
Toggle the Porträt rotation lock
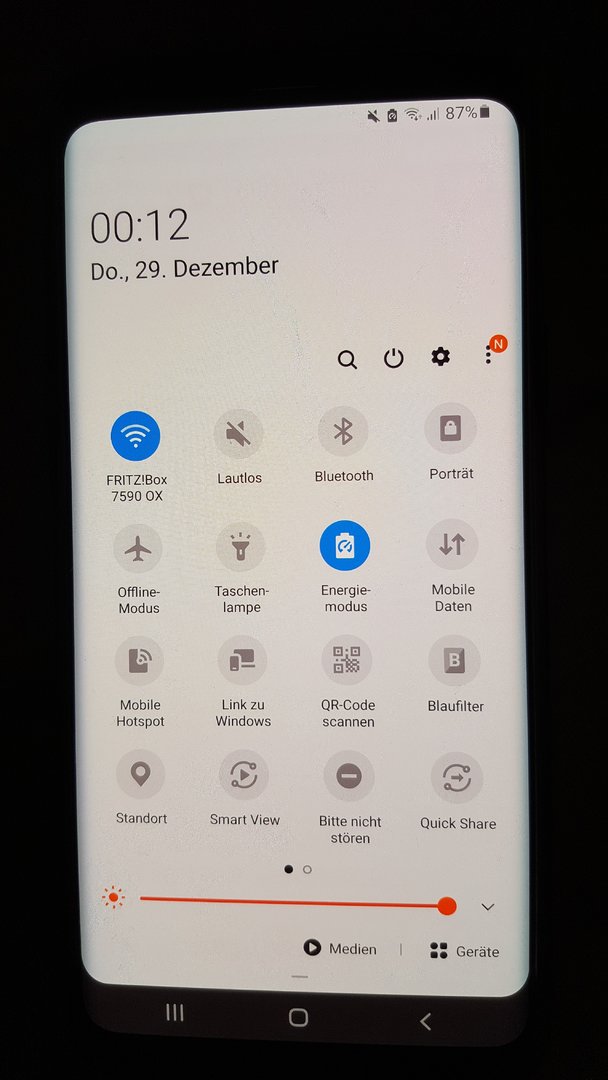point(450,429)
